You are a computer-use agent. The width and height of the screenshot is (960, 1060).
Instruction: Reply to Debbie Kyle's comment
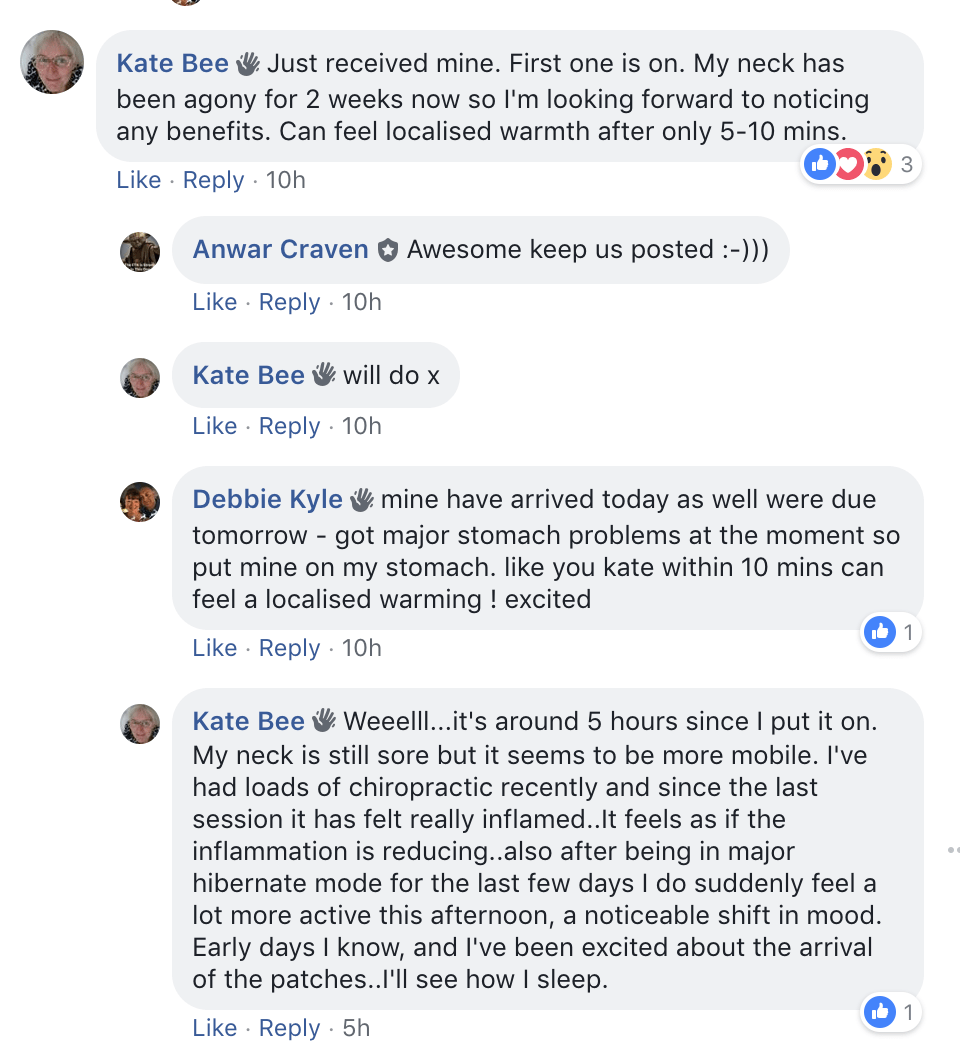289,648
